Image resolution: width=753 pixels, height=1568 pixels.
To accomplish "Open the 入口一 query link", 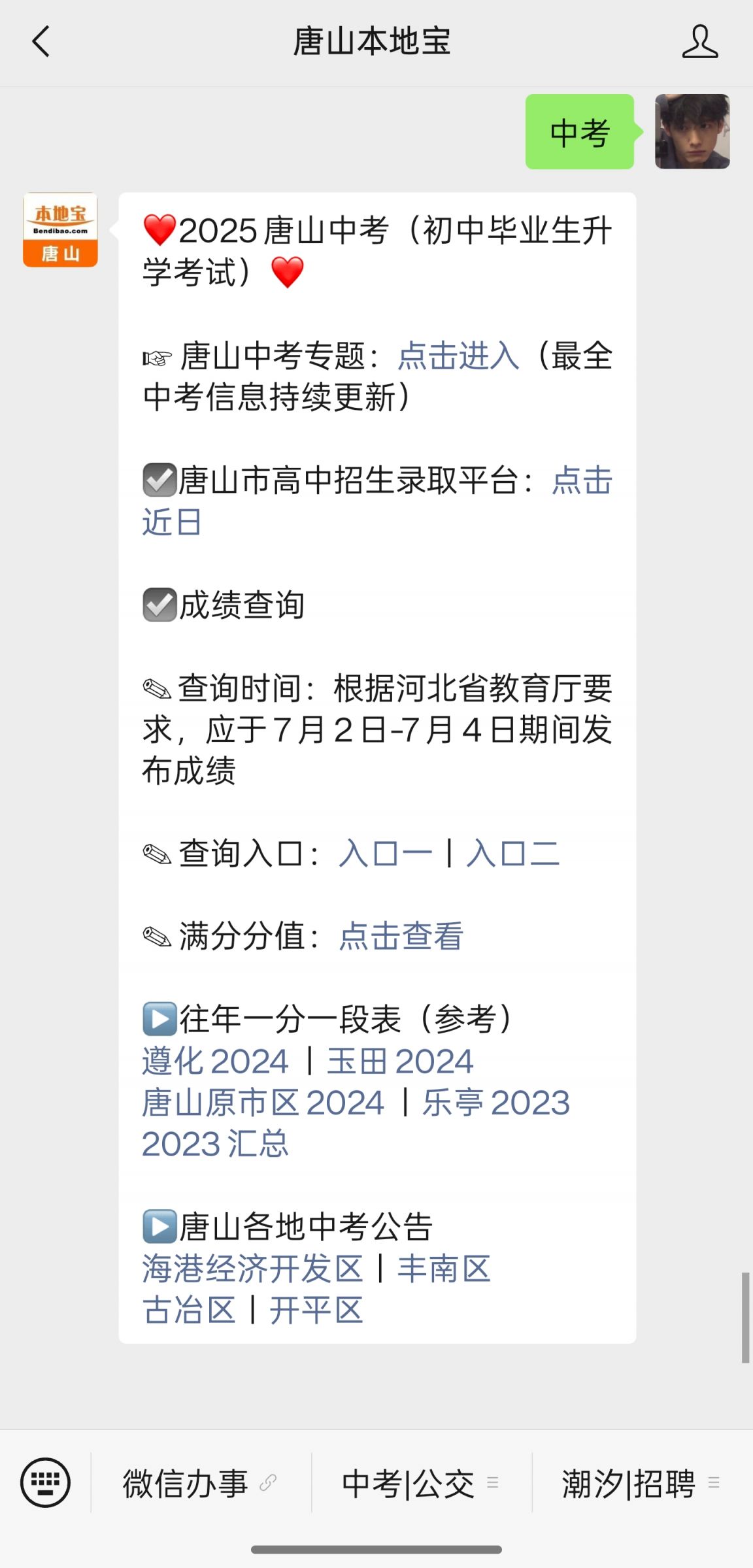I will 385,854.
